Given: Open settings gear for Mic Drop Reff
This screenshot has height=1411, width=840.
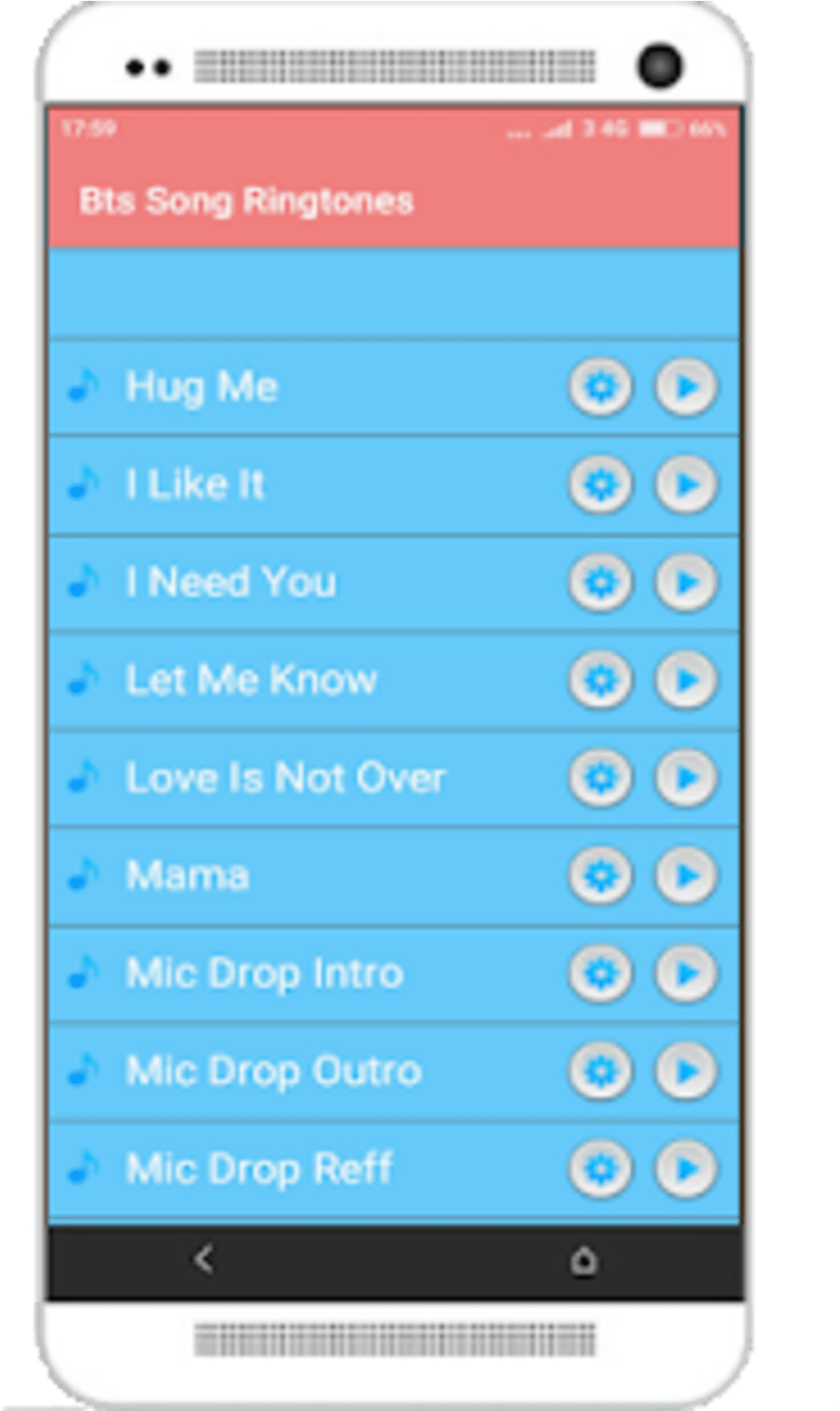Looking at the screenshot, I should (600, 1168).
